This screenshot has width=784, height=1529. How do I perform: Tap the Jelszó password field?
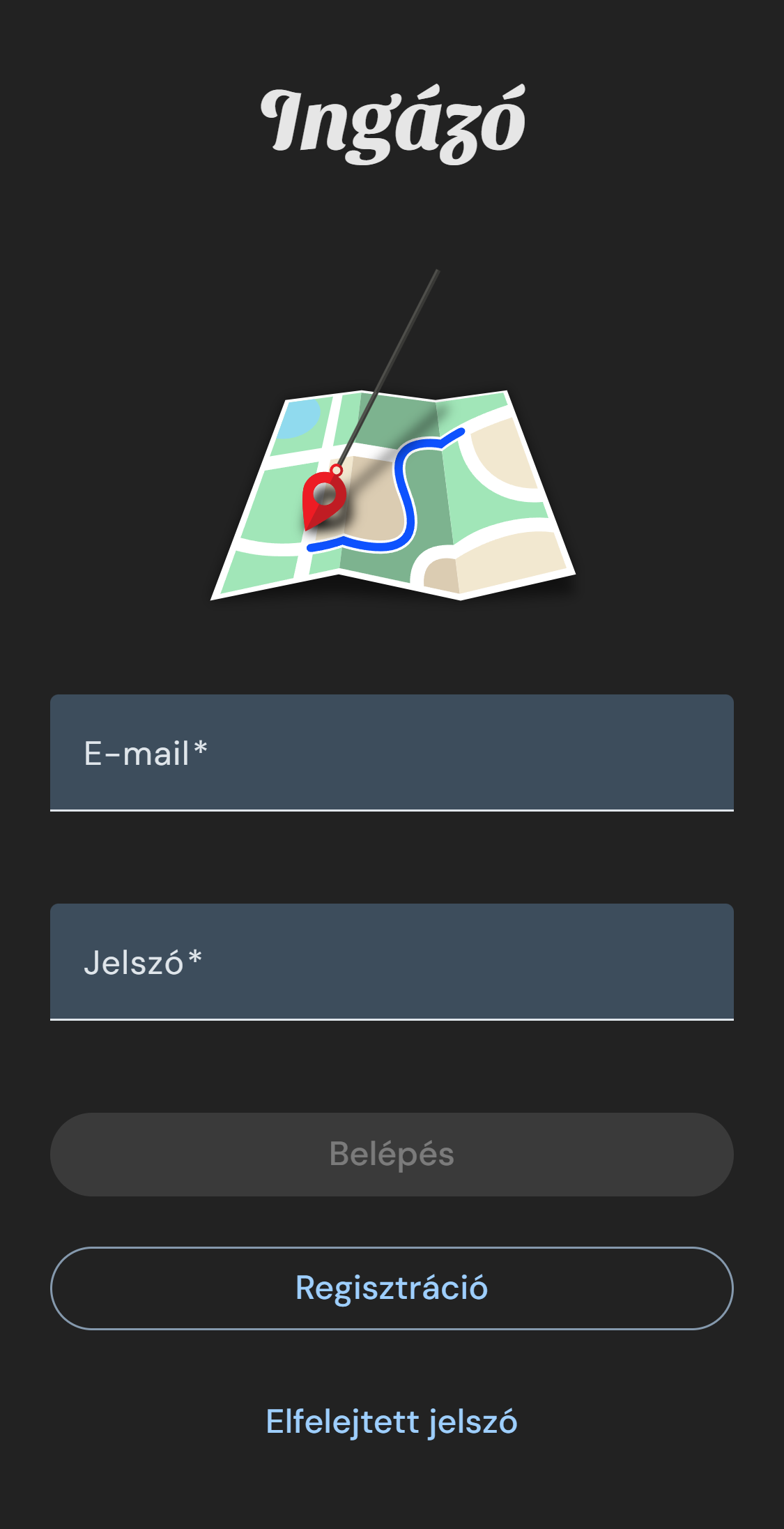(392, 962)
